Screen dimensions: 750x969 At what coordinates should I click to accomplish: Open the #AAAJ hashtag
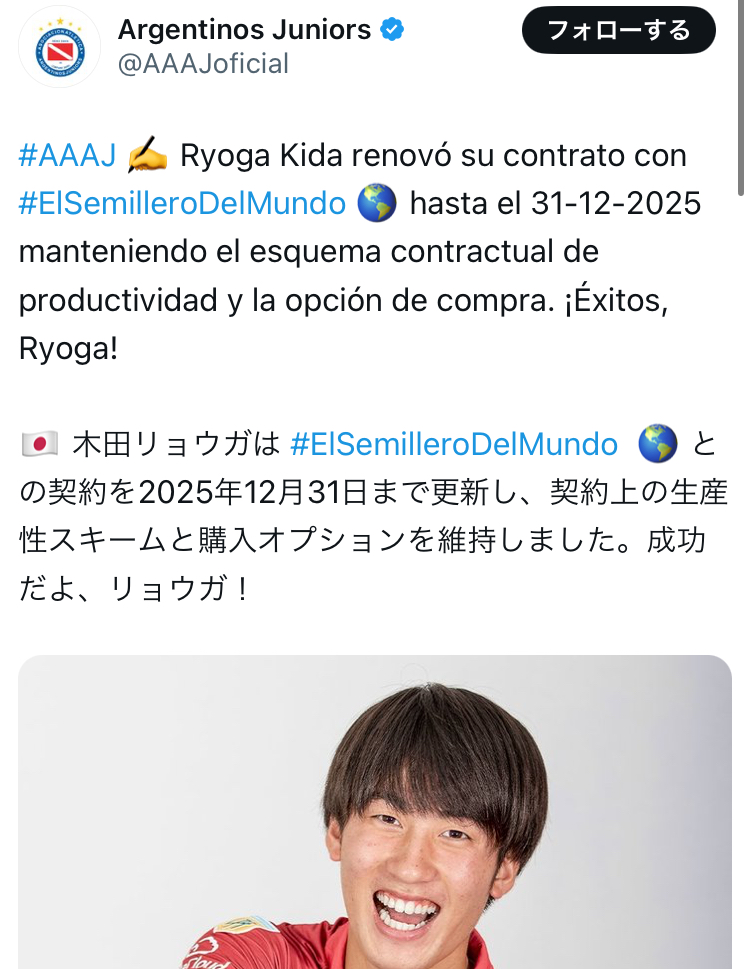[68, 156]
